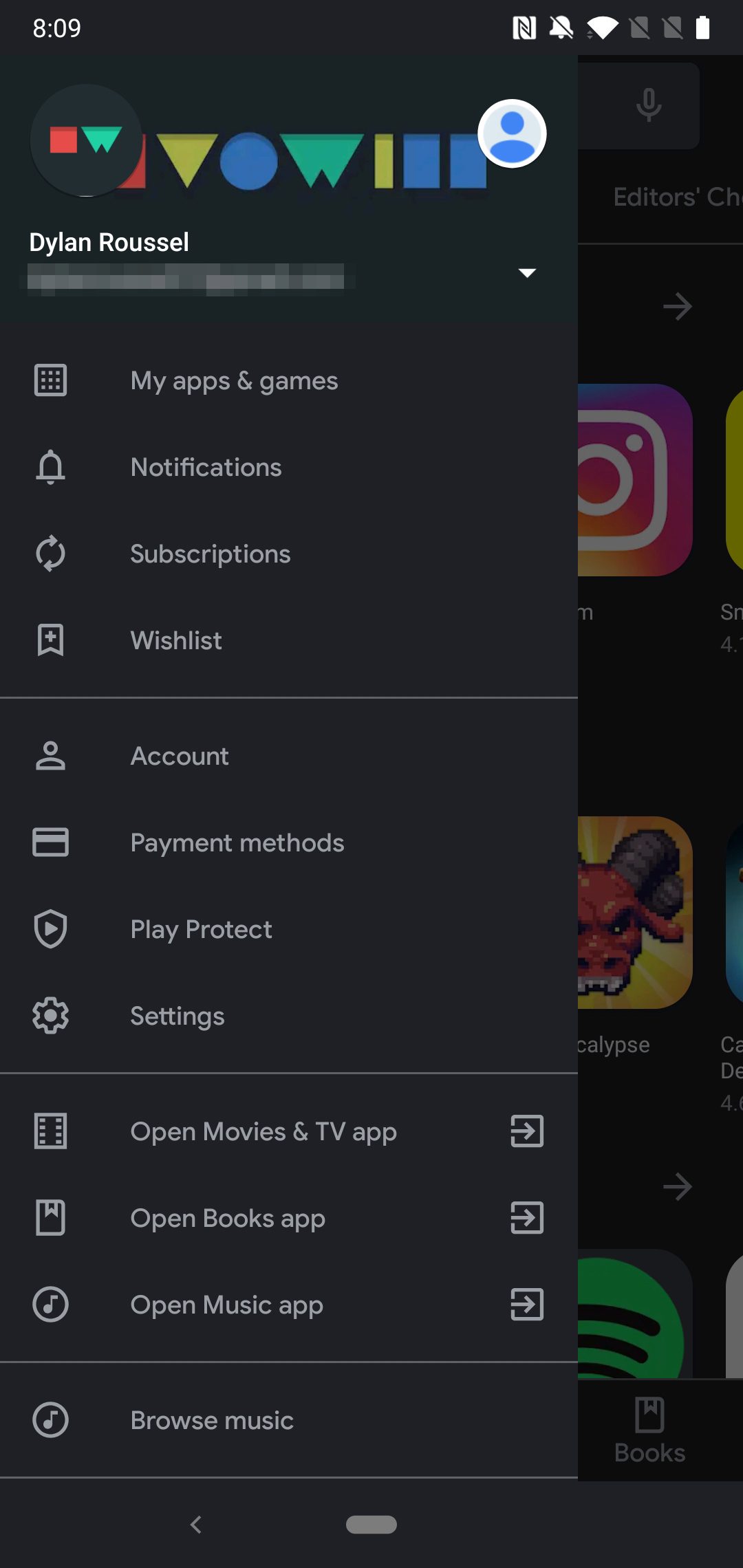Image resolution: width=743 pixels, height=1568 pixels.
Task: Select Payment methods
Action: [237, 843]
